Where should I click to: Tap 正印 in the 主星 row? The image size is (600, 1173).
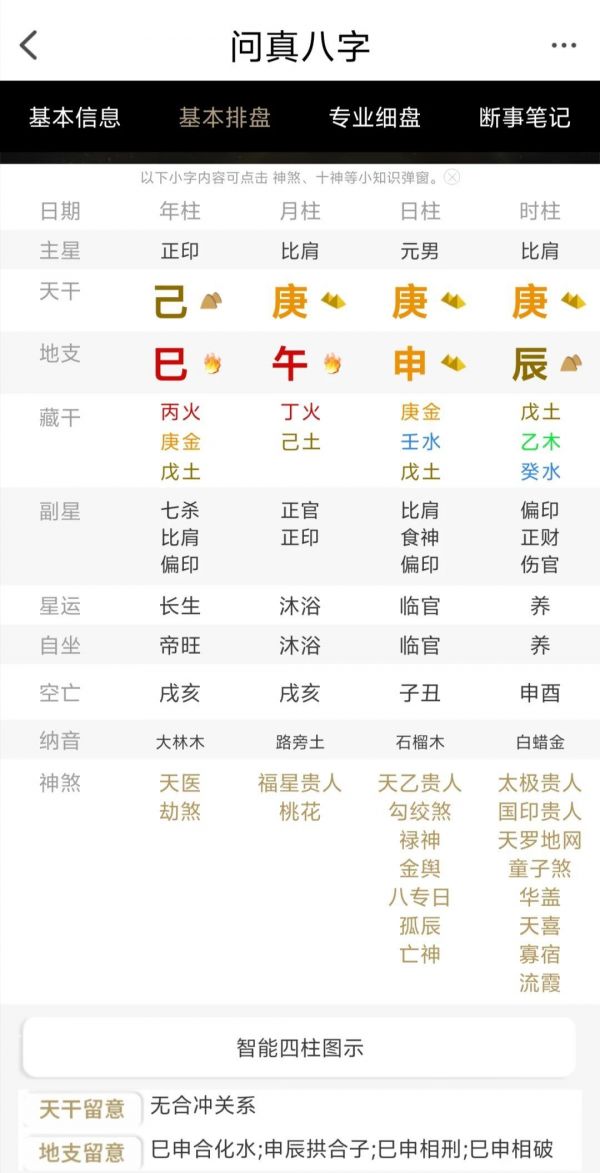point(180,250)
